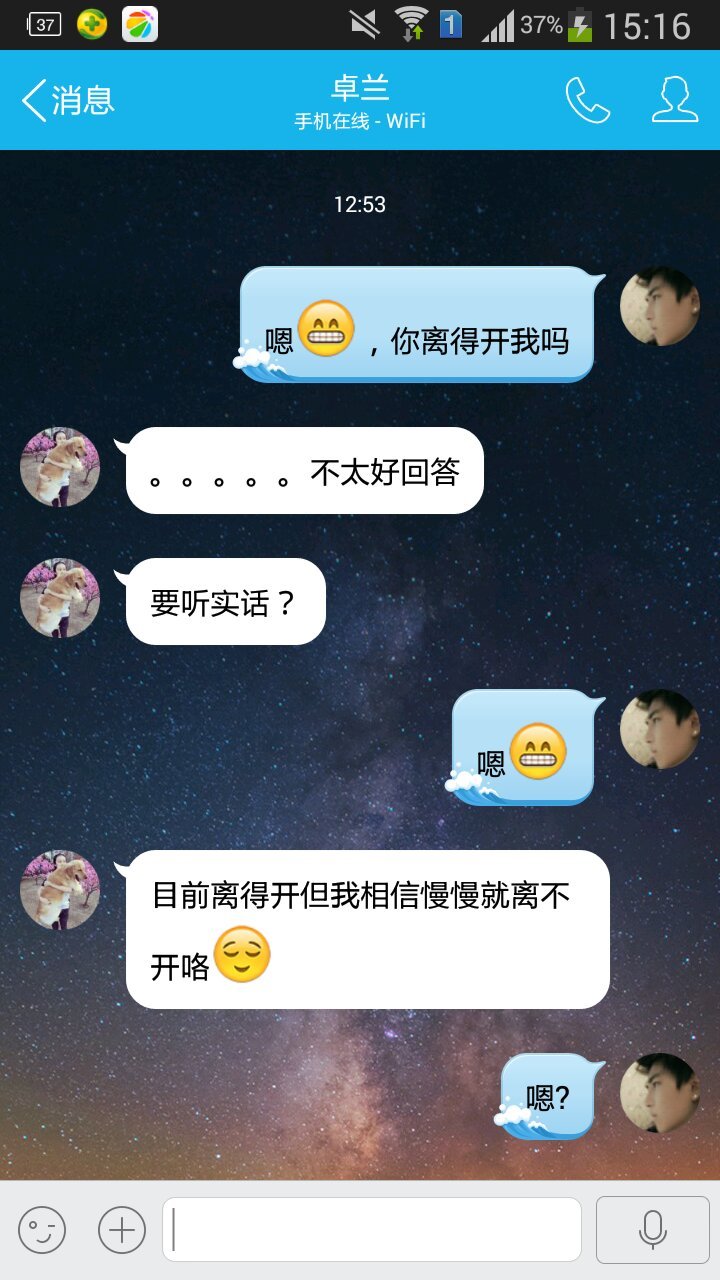Go back to the 消息 list
This screenshot has height=1280, width=720.
pyautogui.click(x=68, y=100)
